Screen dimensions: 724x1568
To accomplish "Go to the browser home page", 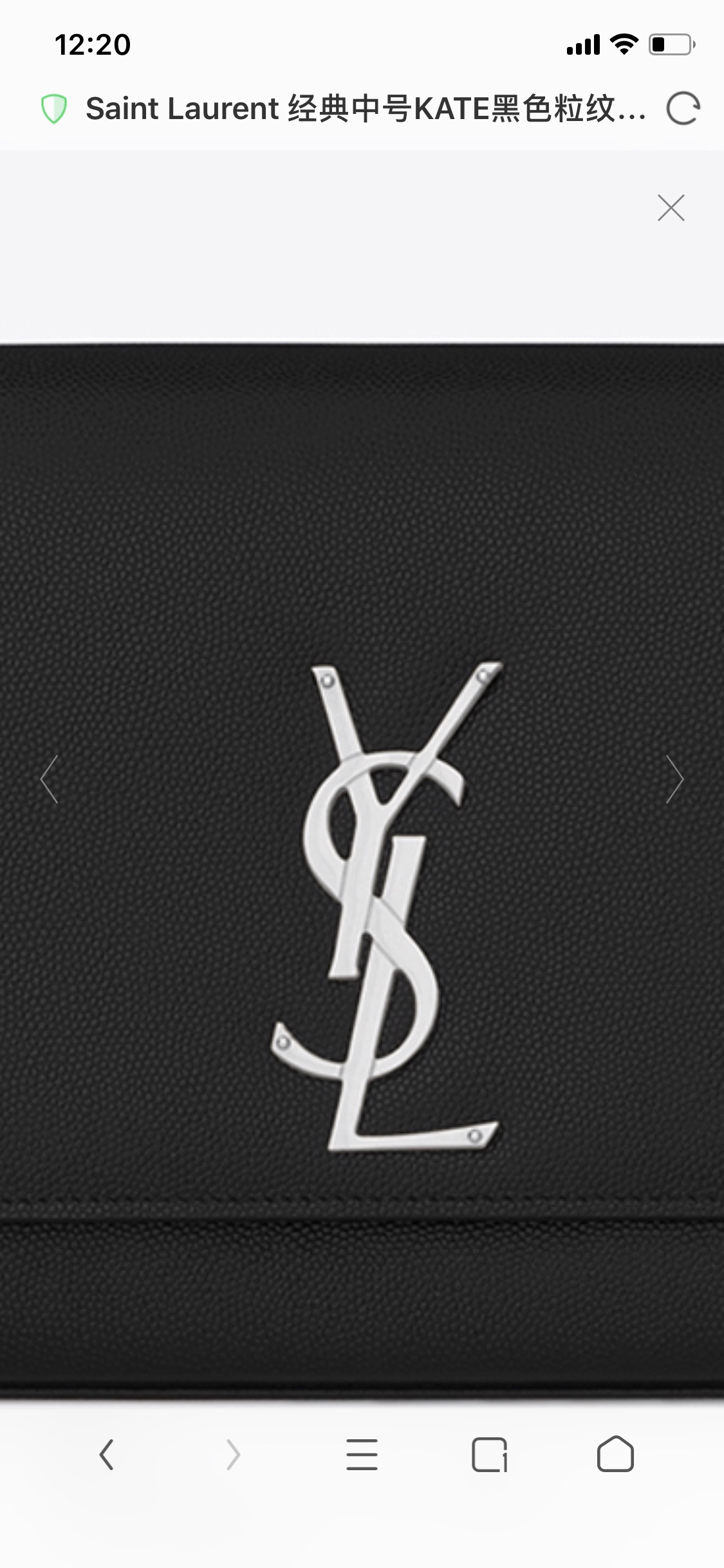I will (615, 1455).
